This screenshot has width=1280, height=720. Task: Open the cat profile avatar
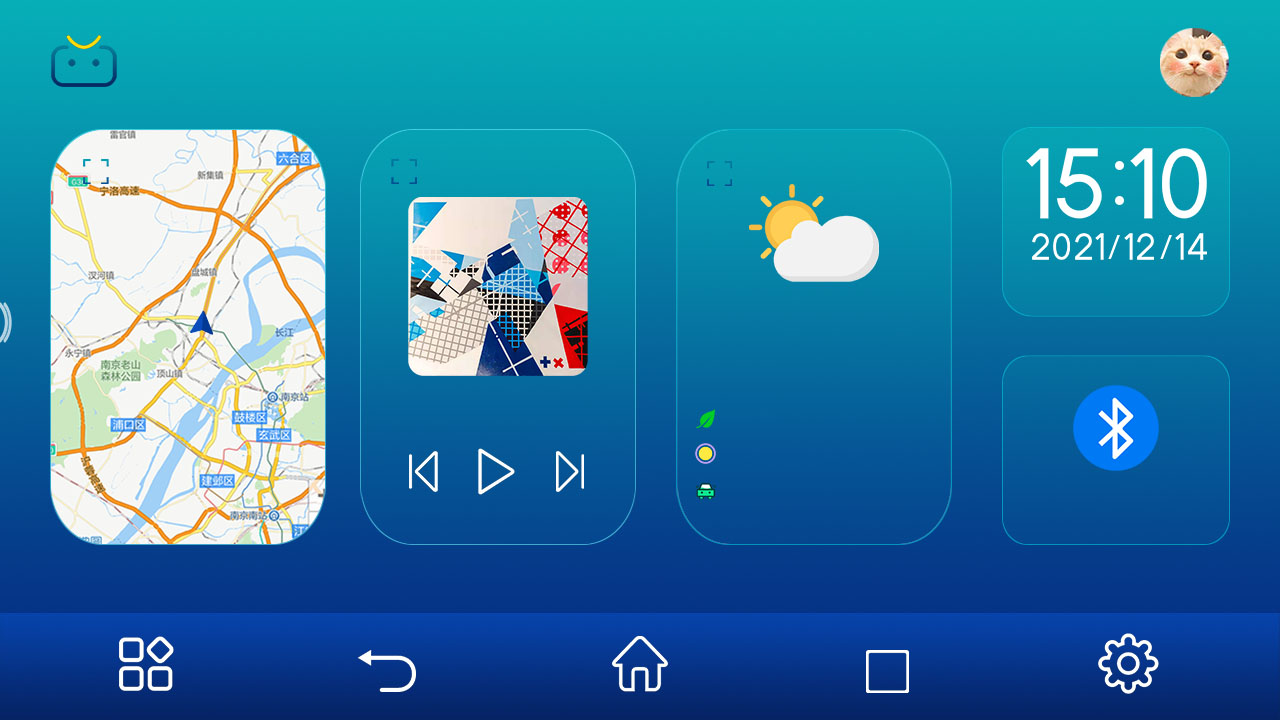1194,62
